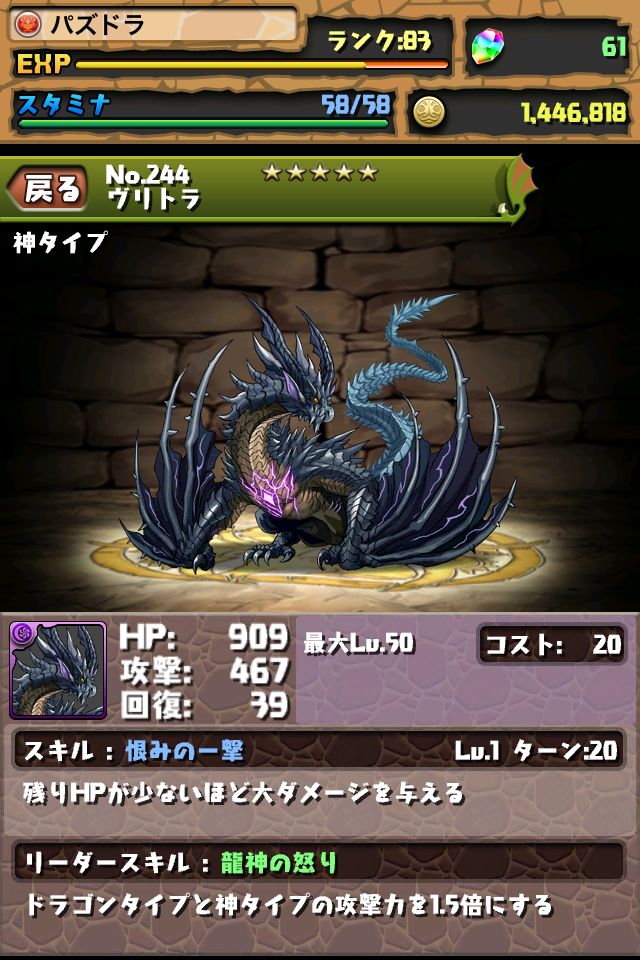Tap the 戻る back button
This screenshot has width=640, height=960.
pos(48,188)
